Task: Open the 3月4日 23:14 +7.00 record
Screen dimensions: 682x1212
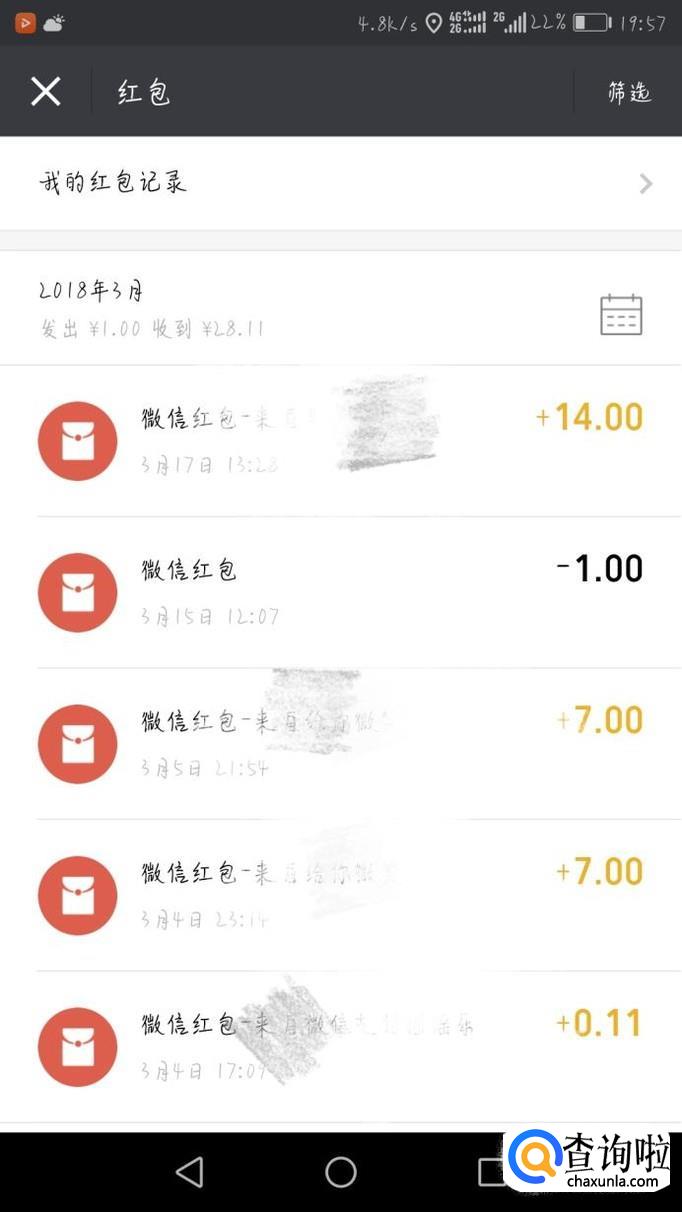Action: click(340, 895)
